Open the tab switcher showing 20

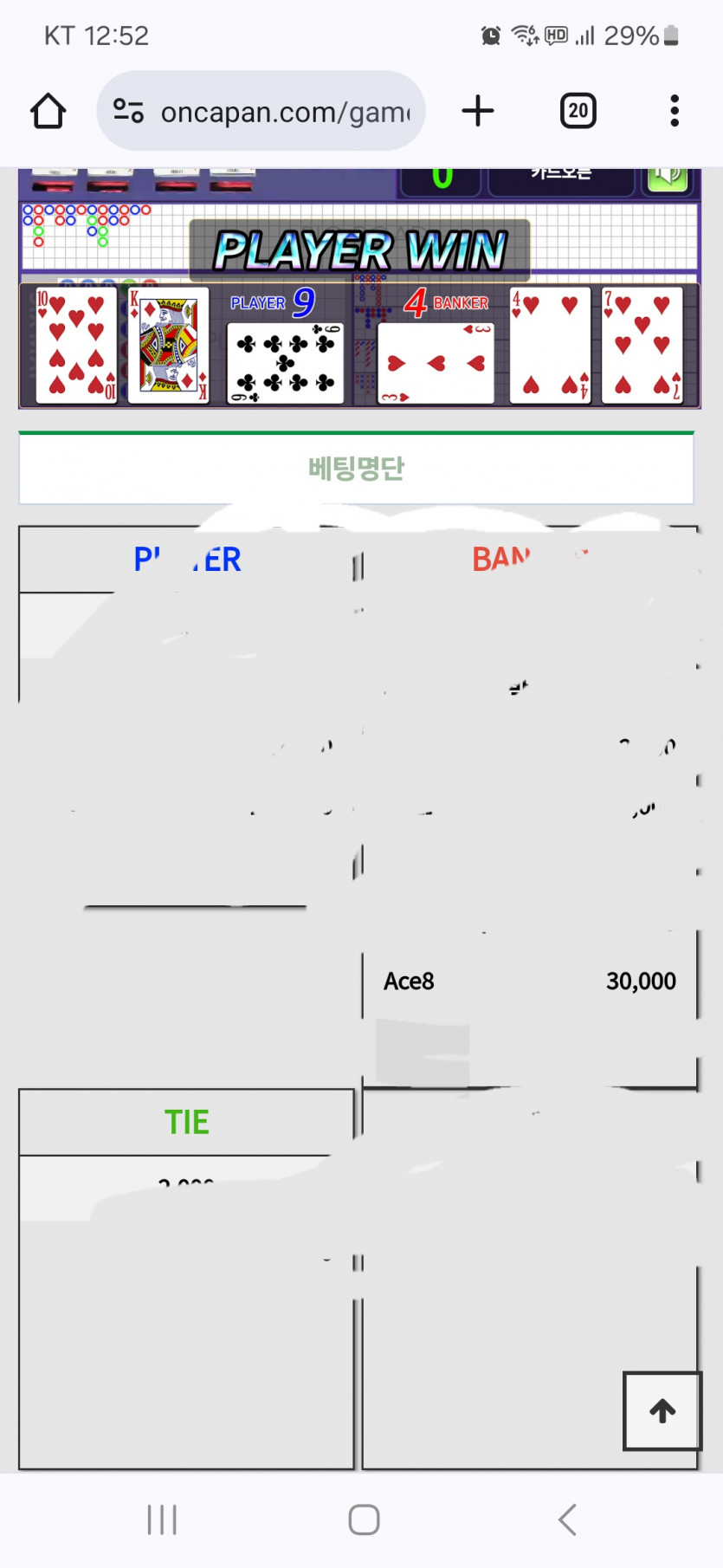tap(578, 112)
